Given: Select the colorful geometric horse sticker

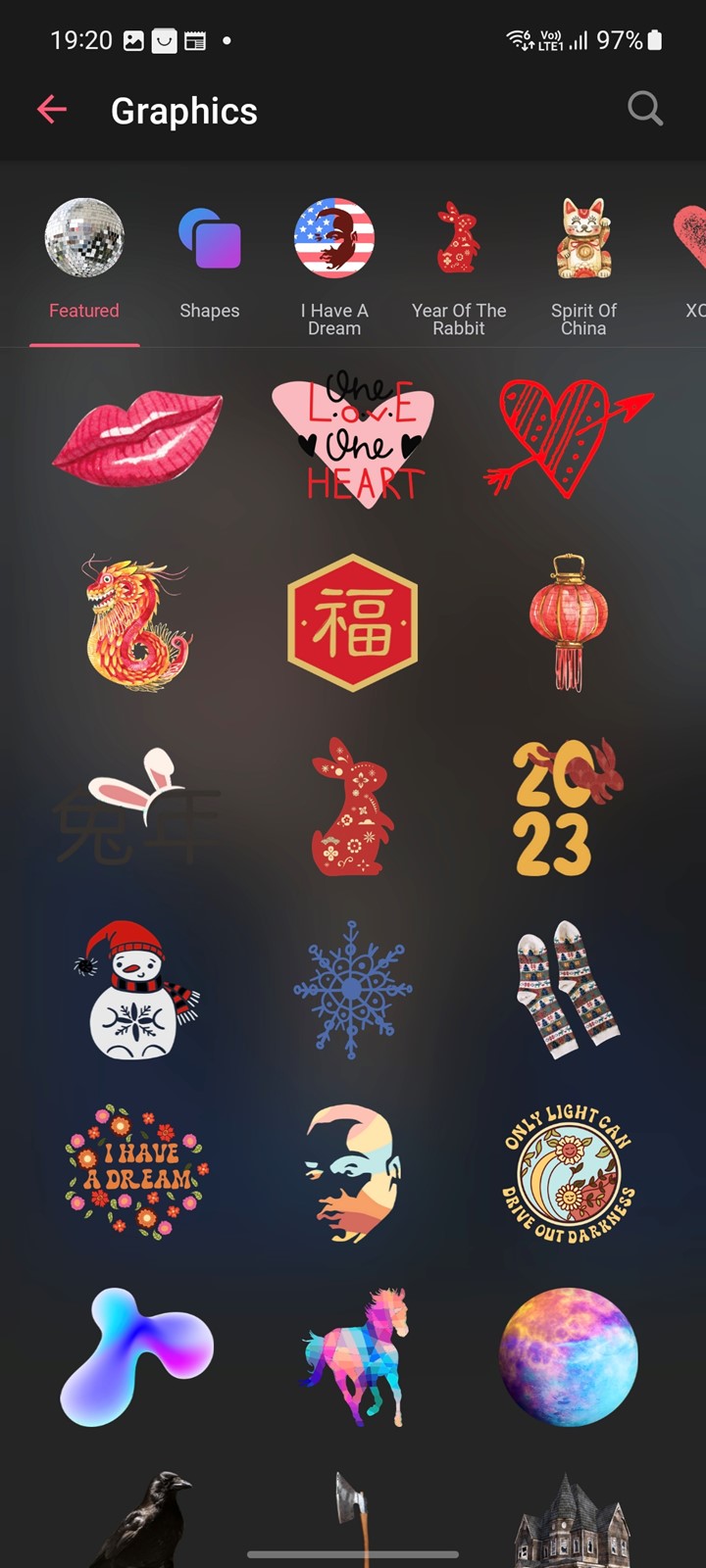Looking at the screenshot, I should pos(354,1357).
